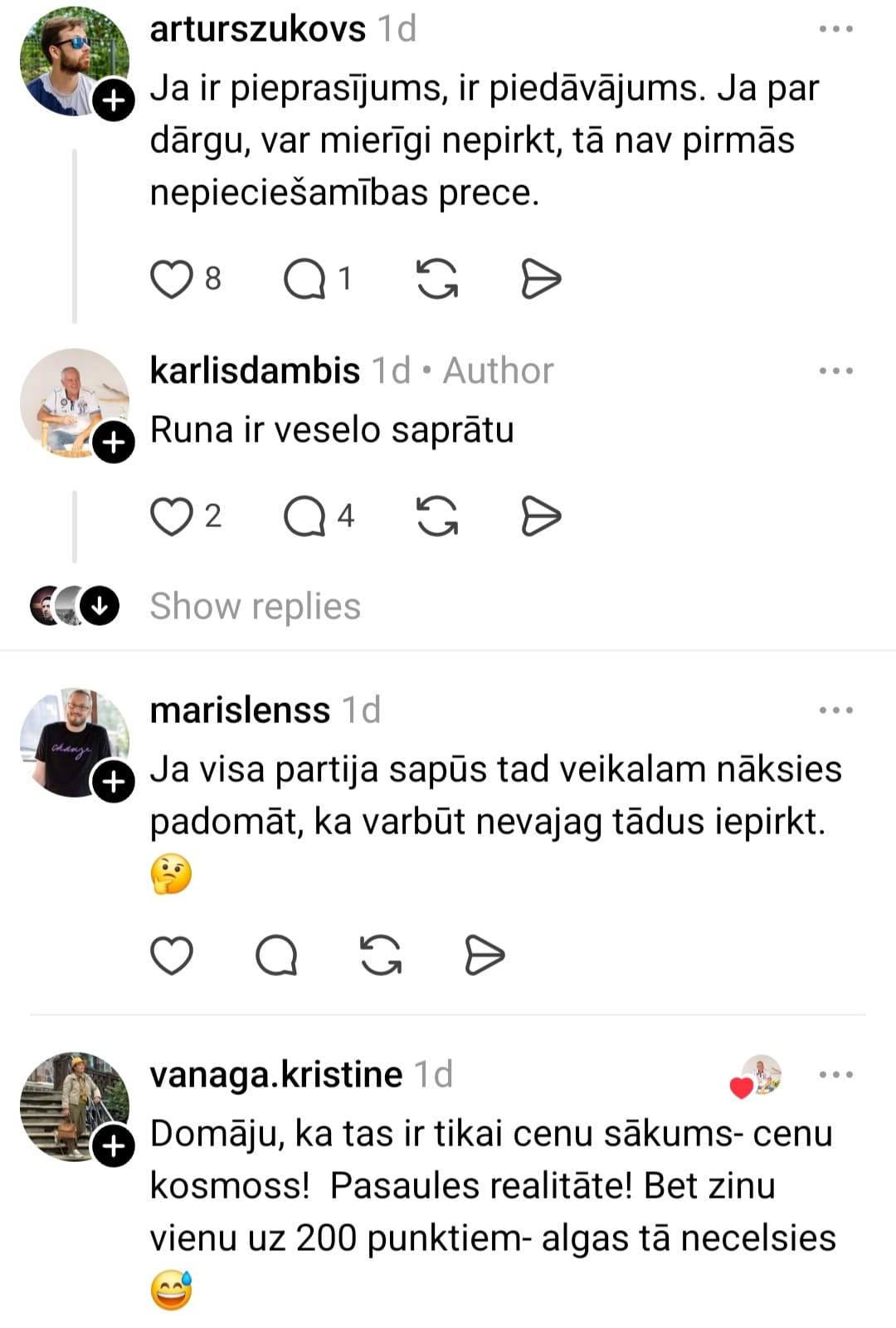
Task: Follow arturszukovs via plus badge
Action: [114, 101]
